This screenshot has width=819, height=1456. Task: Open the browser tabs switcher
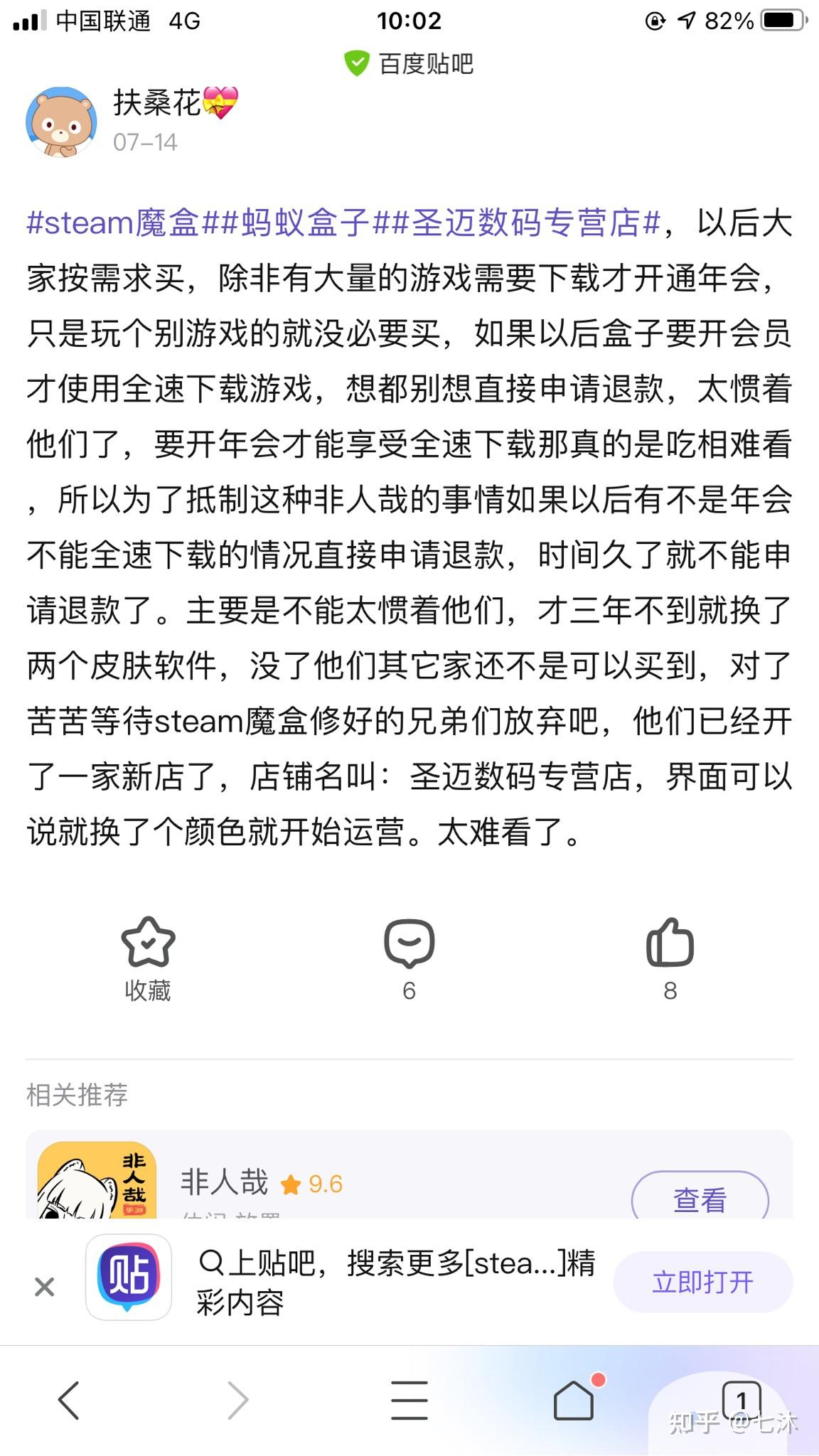pos(742,1400)
